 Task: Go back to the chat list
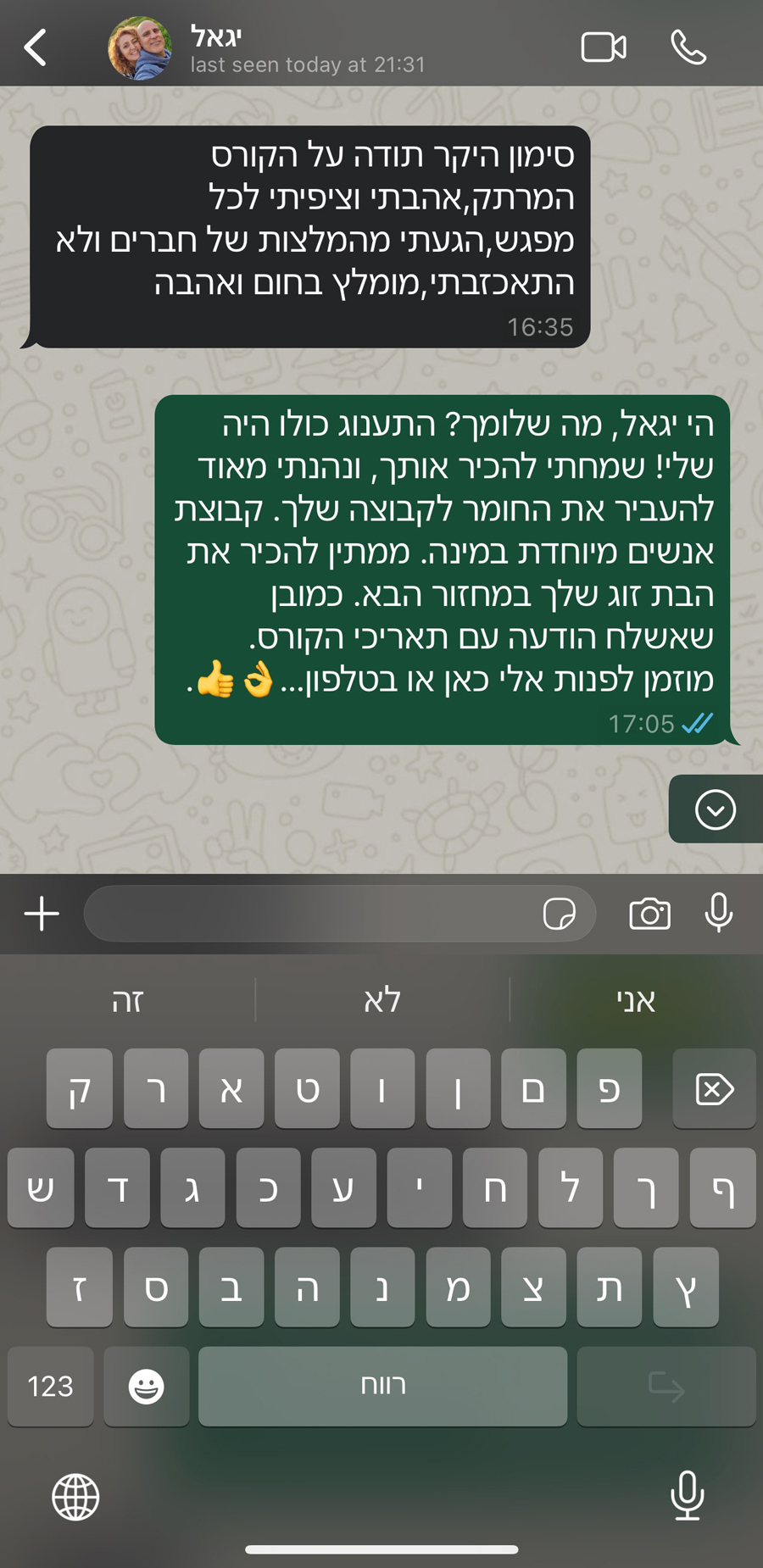(36, 47)
